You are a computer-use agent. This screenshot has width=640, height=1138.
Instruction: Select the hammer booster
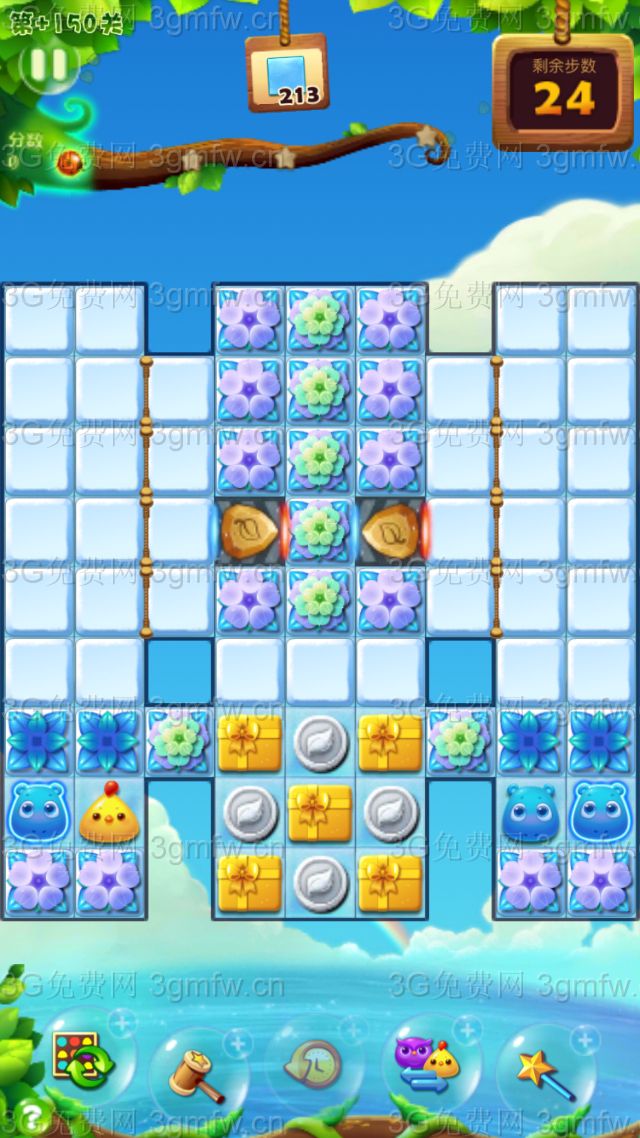[x=197, y=1070]
